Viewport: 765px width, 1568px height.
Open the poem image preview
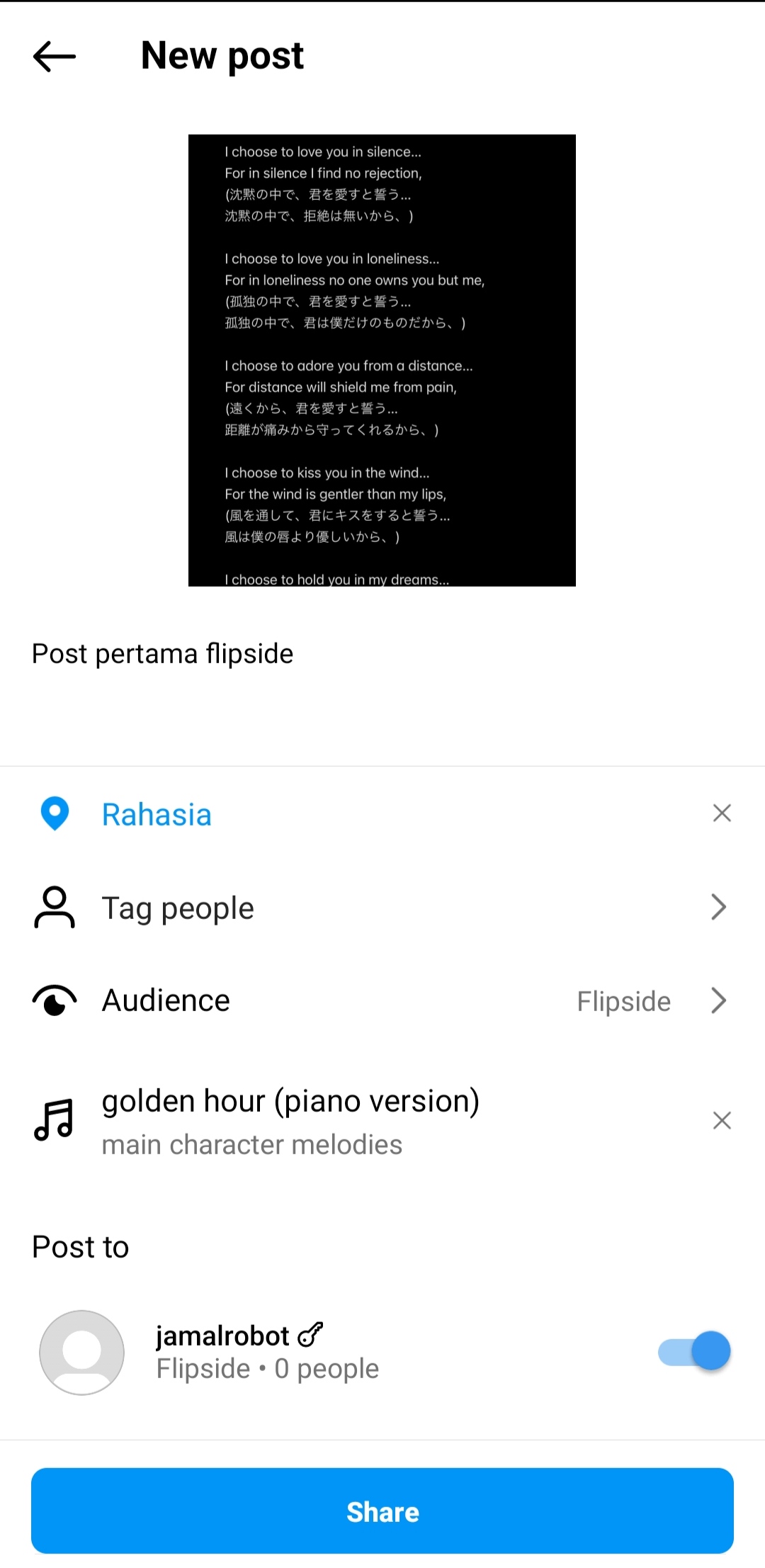point(382,360)
